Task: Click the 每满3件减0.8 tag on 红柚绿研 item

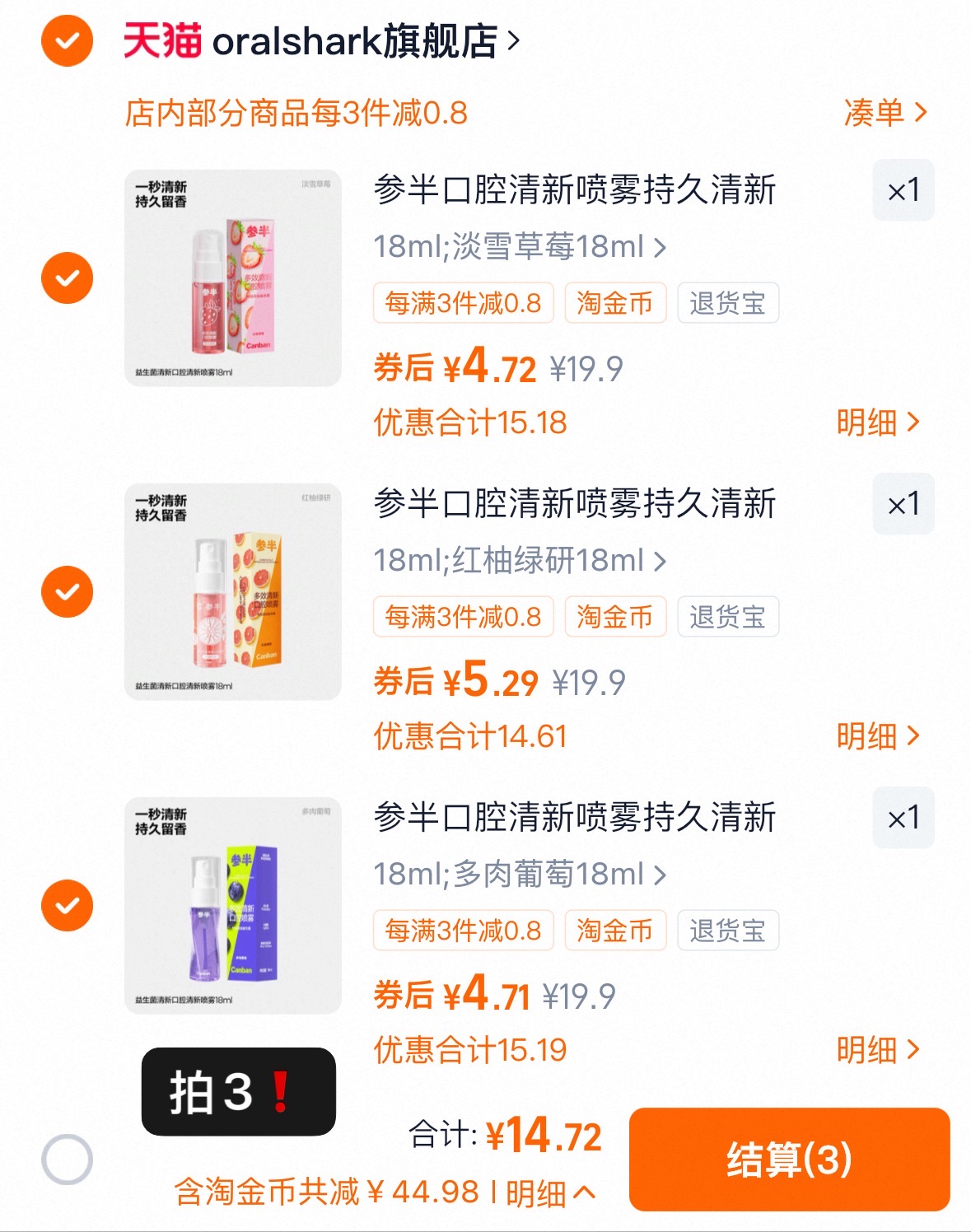Action: [464, 616]
